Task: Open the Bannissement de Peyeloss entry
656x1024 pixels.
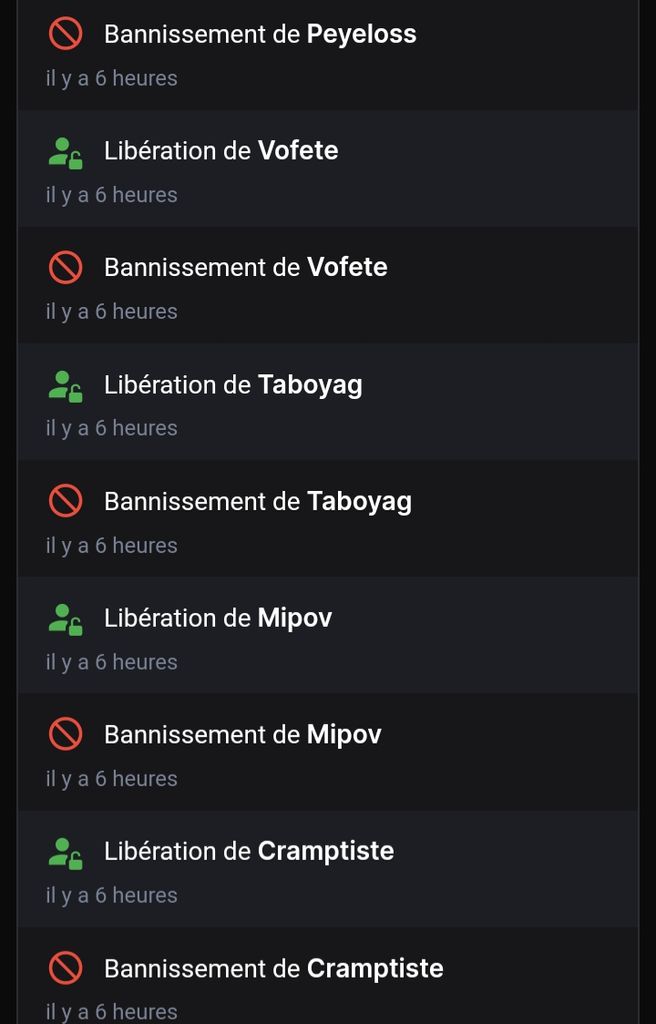Action: pos(327,54)
